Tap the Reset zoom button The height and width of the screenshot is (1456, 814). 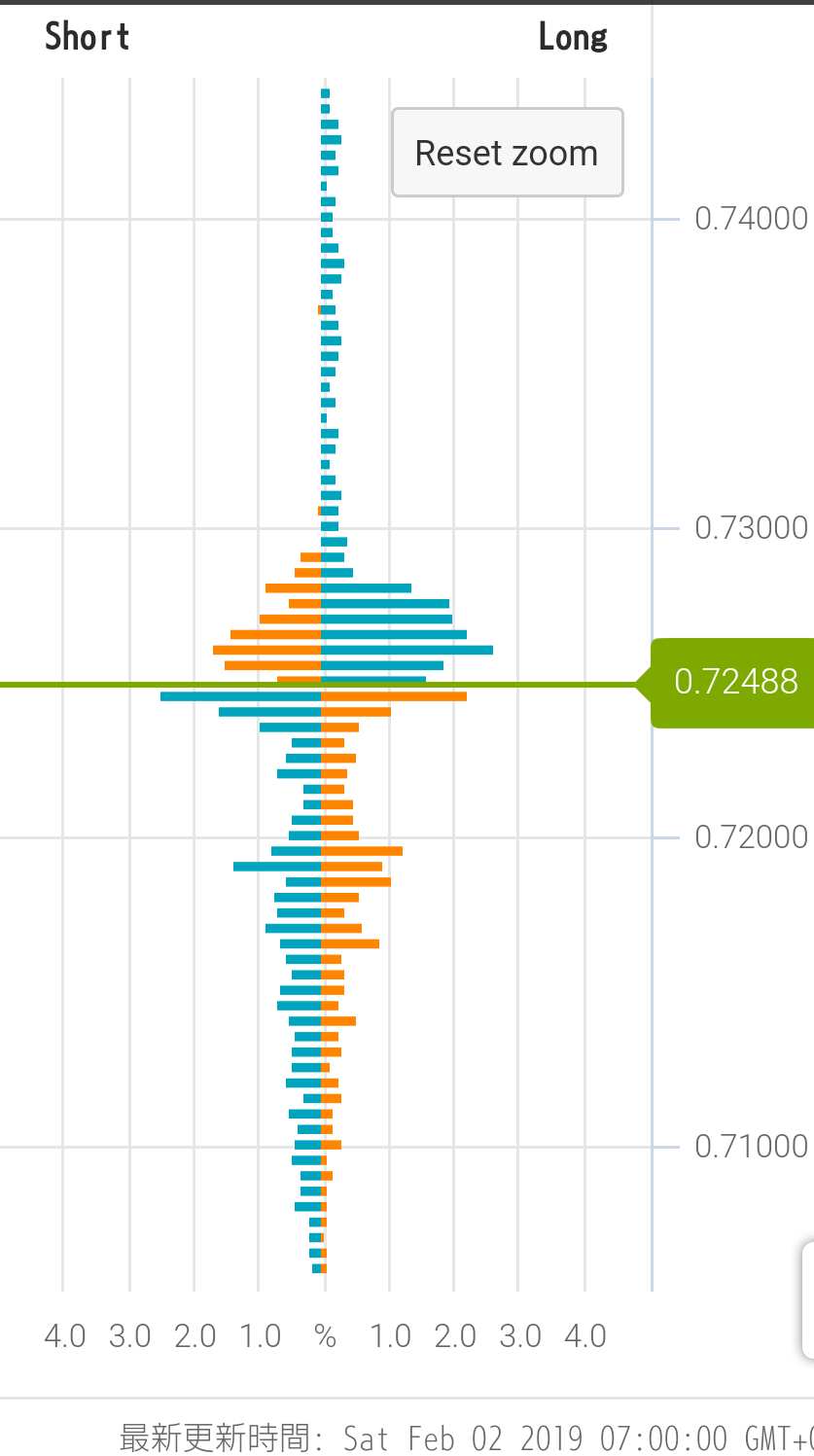(507, 153)
